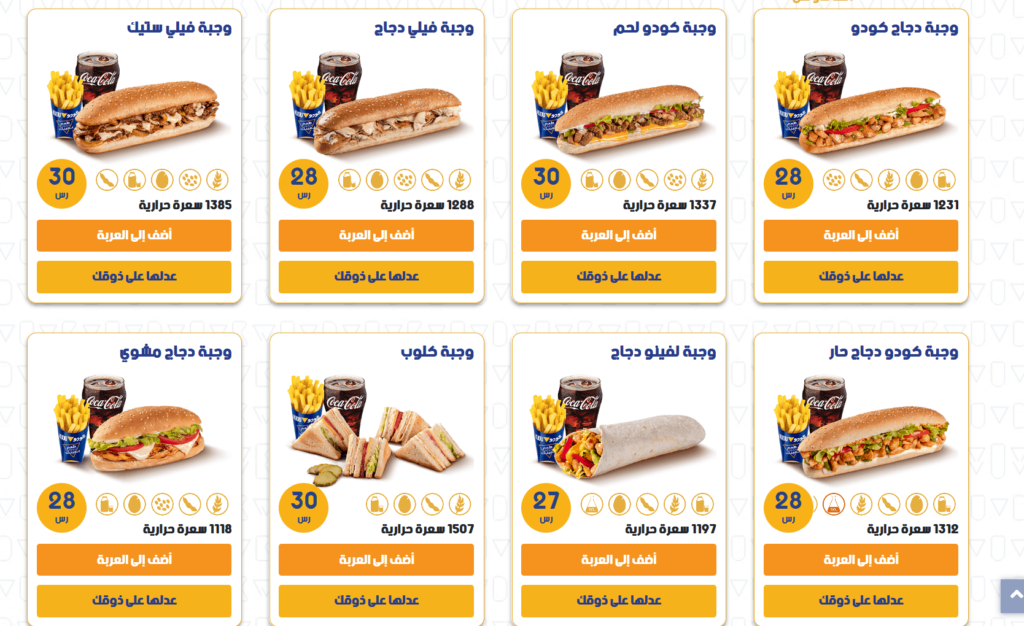Viewport: 1024px width, 626px height.
Task: Add وجبة كلوب to the cart
Action: [376, 560]
